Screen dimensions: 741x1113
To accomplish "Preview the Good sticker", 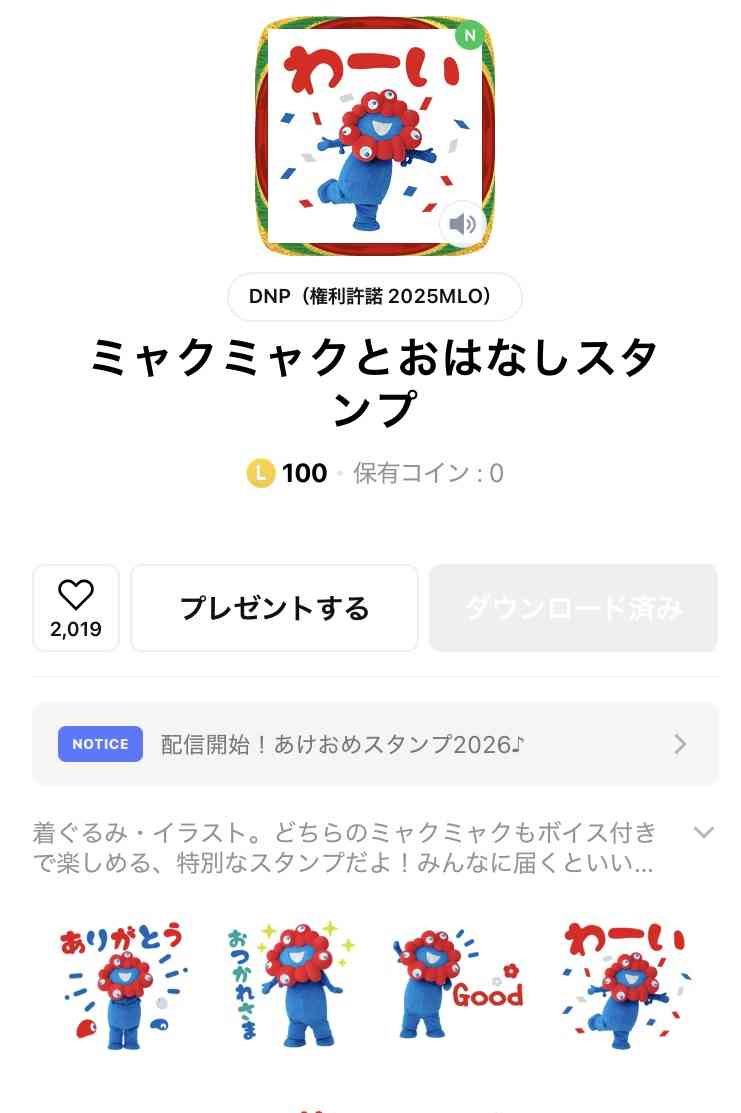I will [456, 984].
